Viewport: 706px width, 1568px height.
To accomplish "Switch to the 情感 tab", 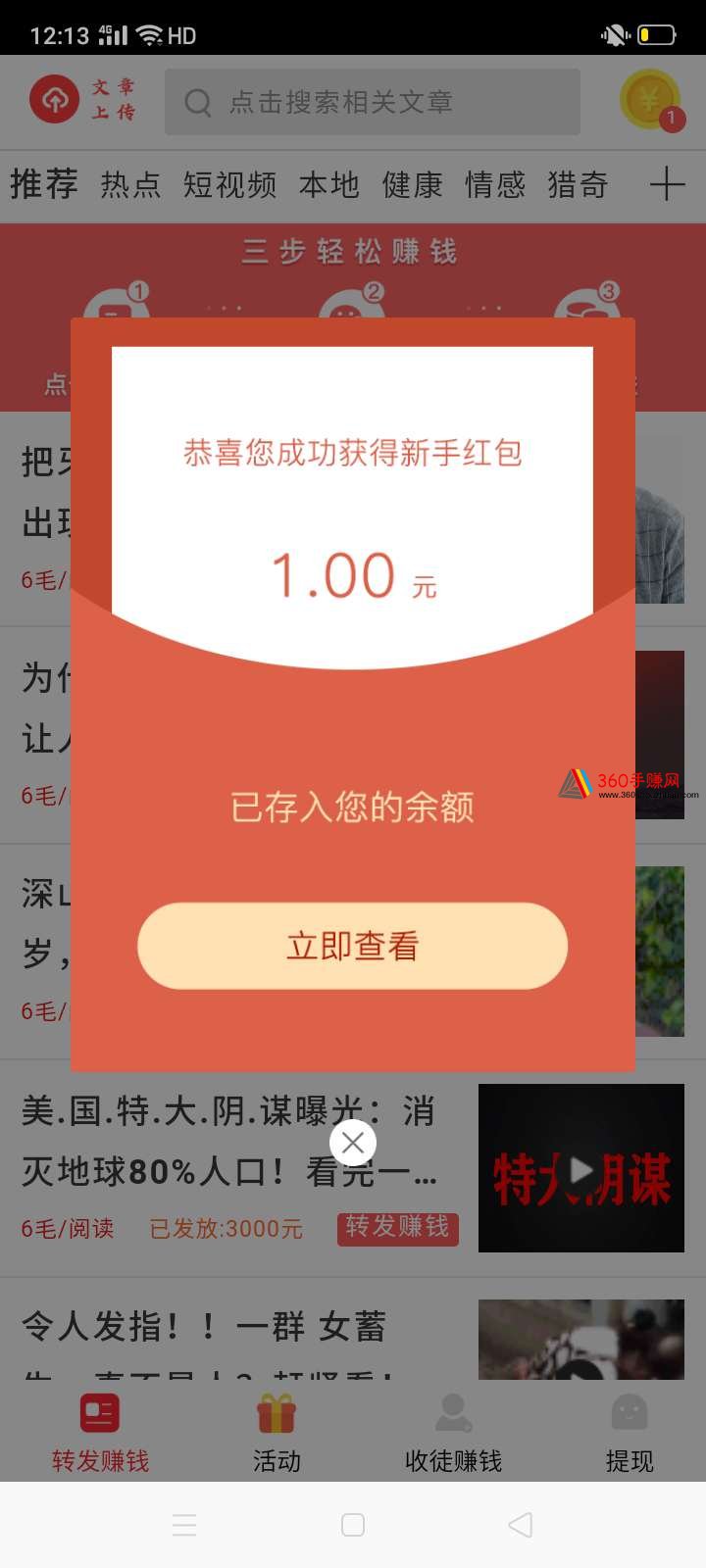I will tap(495, 184).
